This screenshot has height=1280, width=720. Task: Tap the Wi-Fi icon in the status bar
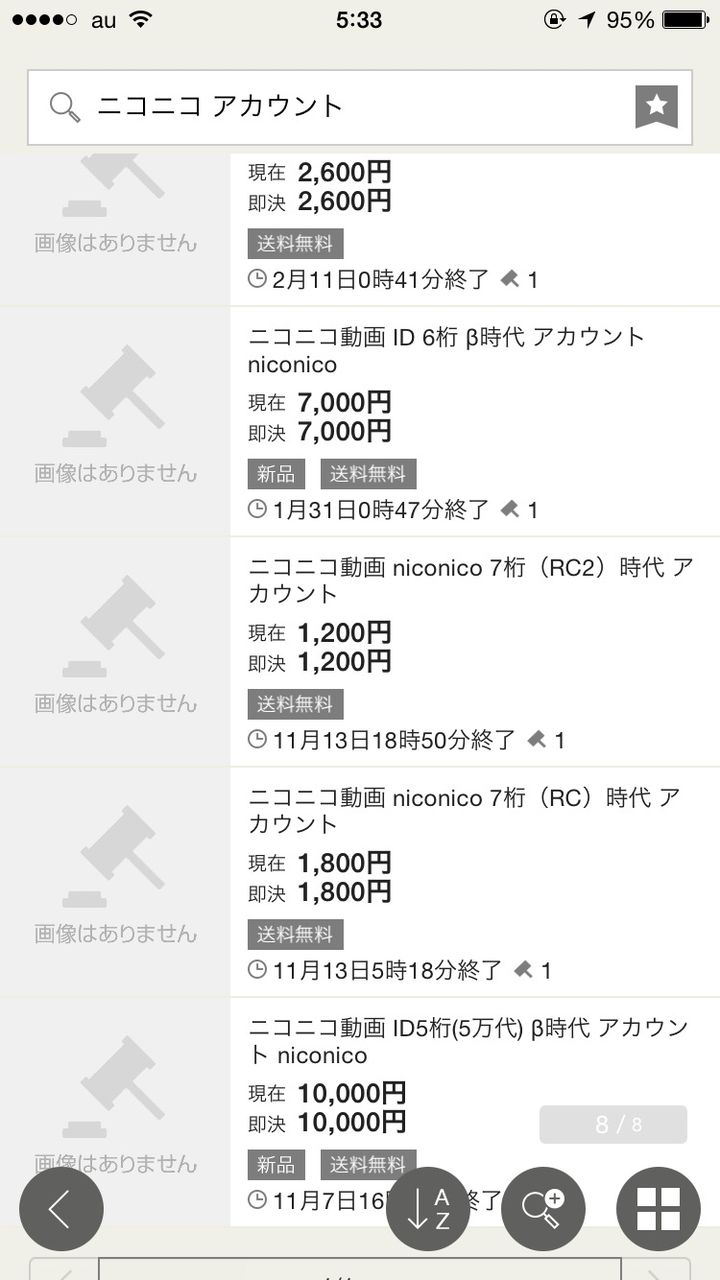point(142,17)
